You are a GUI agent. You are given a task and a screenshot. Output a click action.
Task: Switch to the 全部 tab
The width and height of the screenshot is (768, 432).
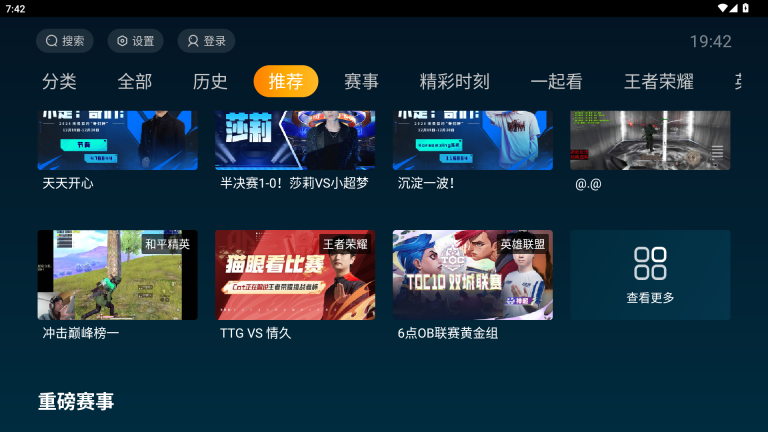[135, 82]
